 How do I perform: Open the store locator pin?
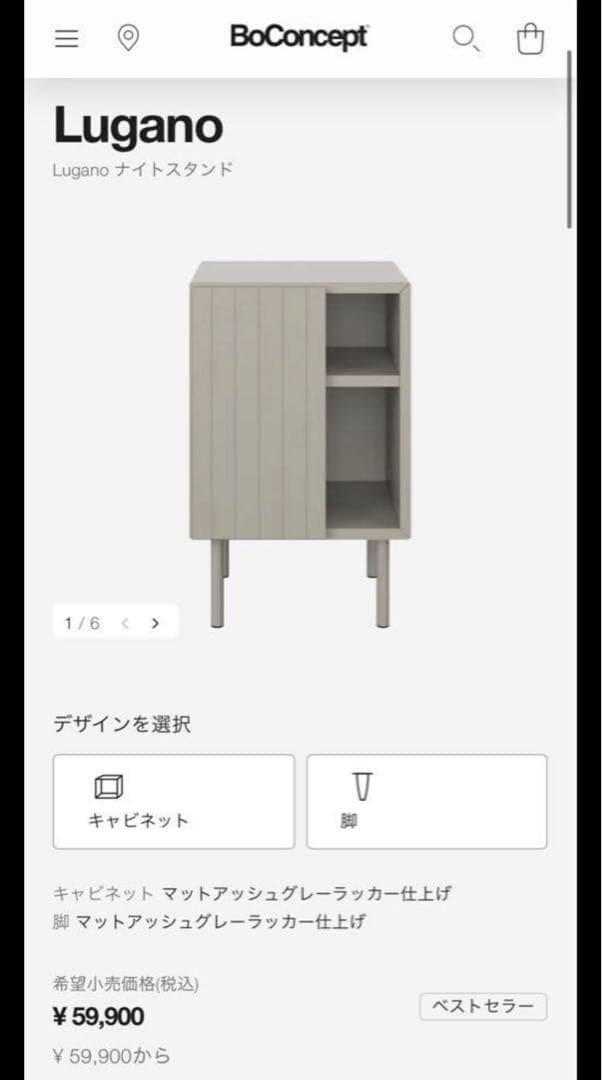pyautogui.click(x=128, y=39)
